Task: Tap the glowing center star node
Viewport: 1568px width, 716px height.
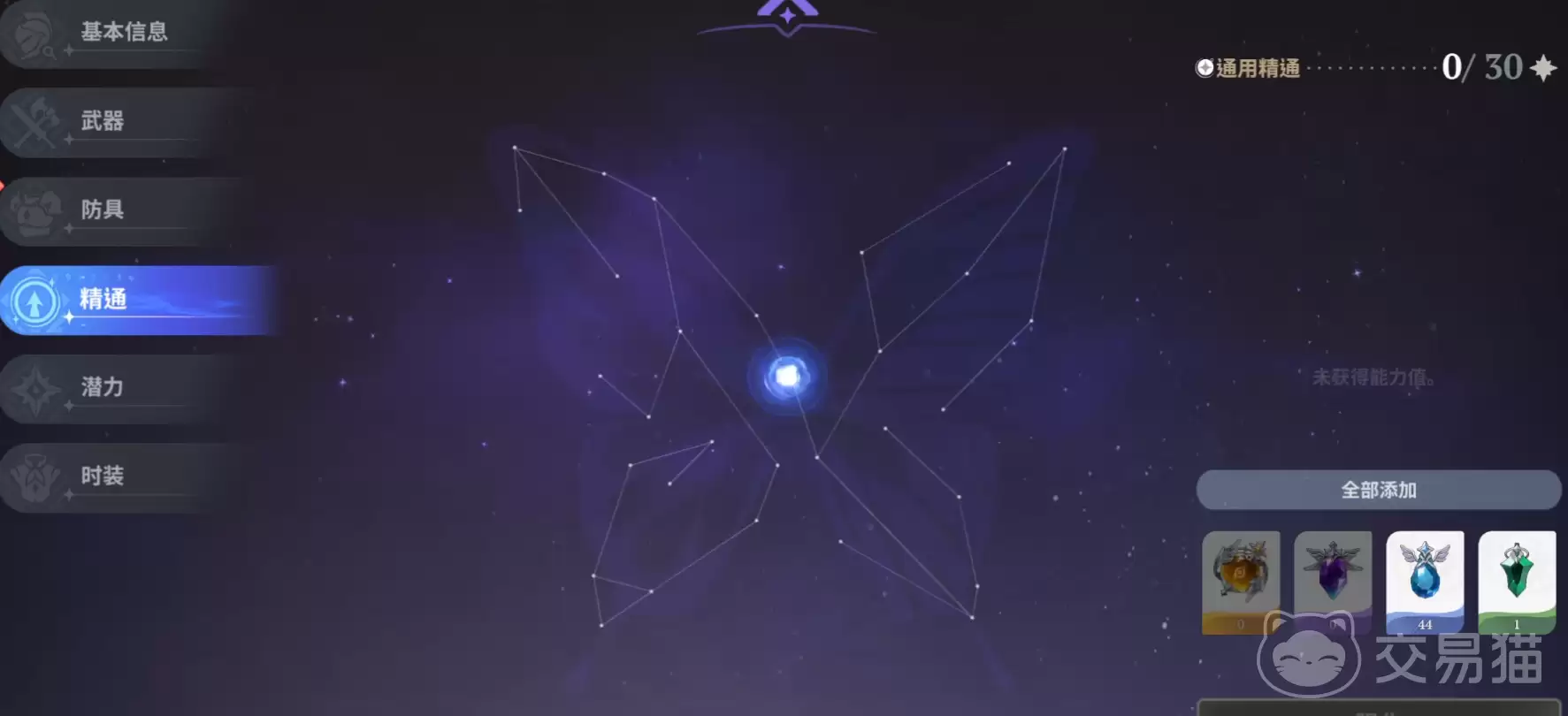Action: (x=786, y=377)
